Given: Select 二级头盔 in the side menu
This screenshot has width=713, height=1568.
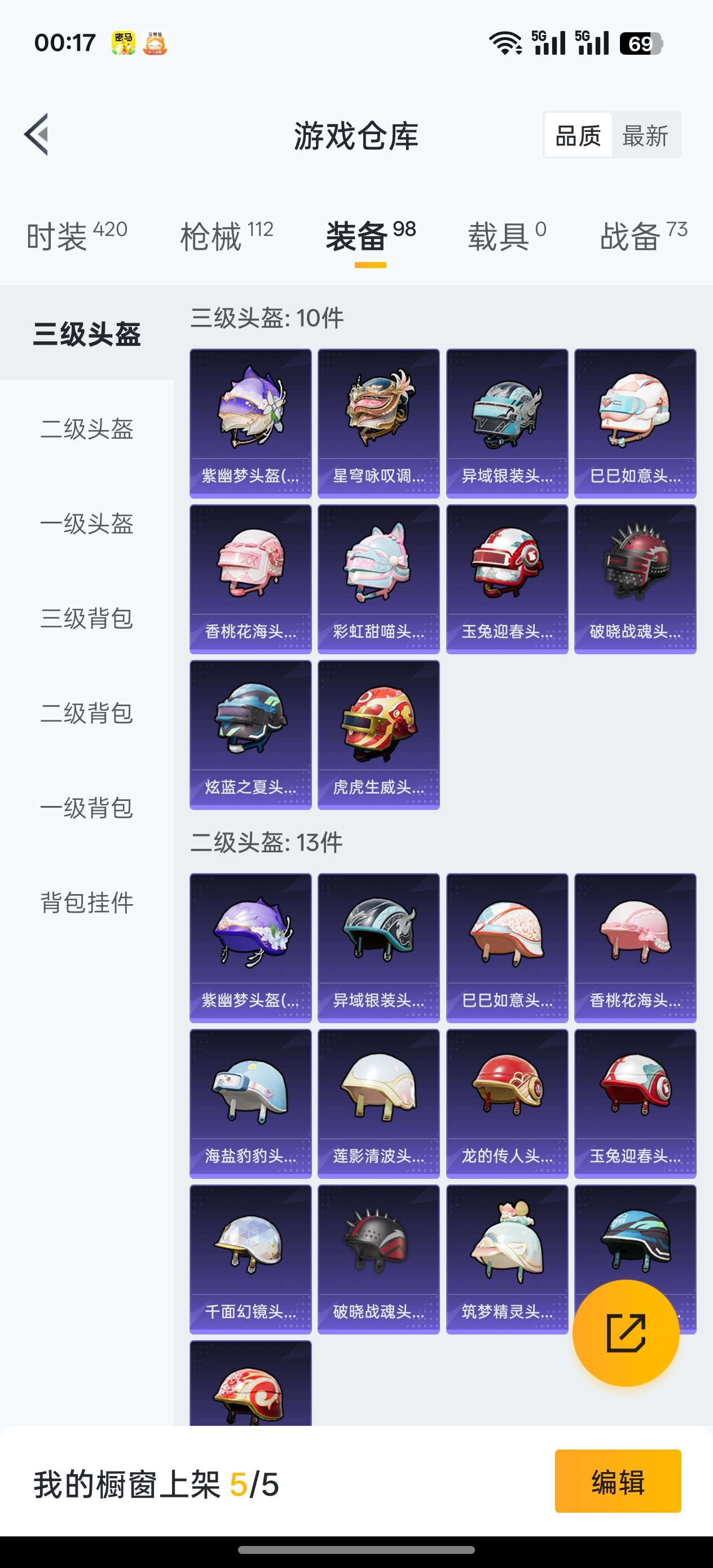Looking at the screenshot, I should 86,429.
